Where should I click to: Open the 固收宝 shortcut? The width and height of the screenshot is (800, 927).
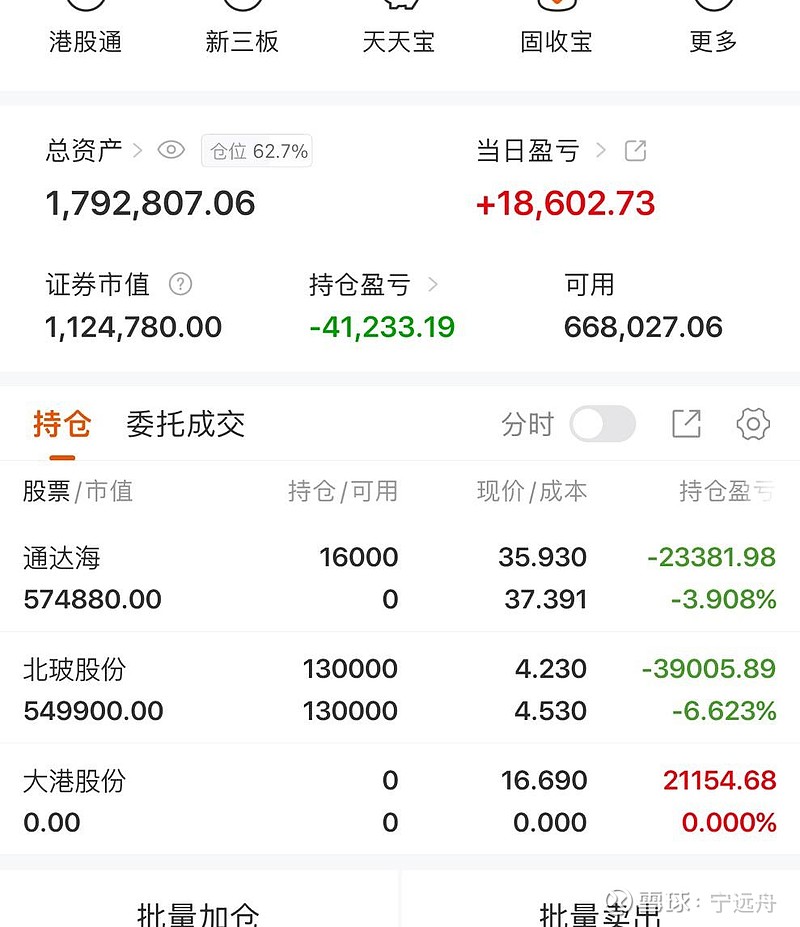click(x=556, y=30)
